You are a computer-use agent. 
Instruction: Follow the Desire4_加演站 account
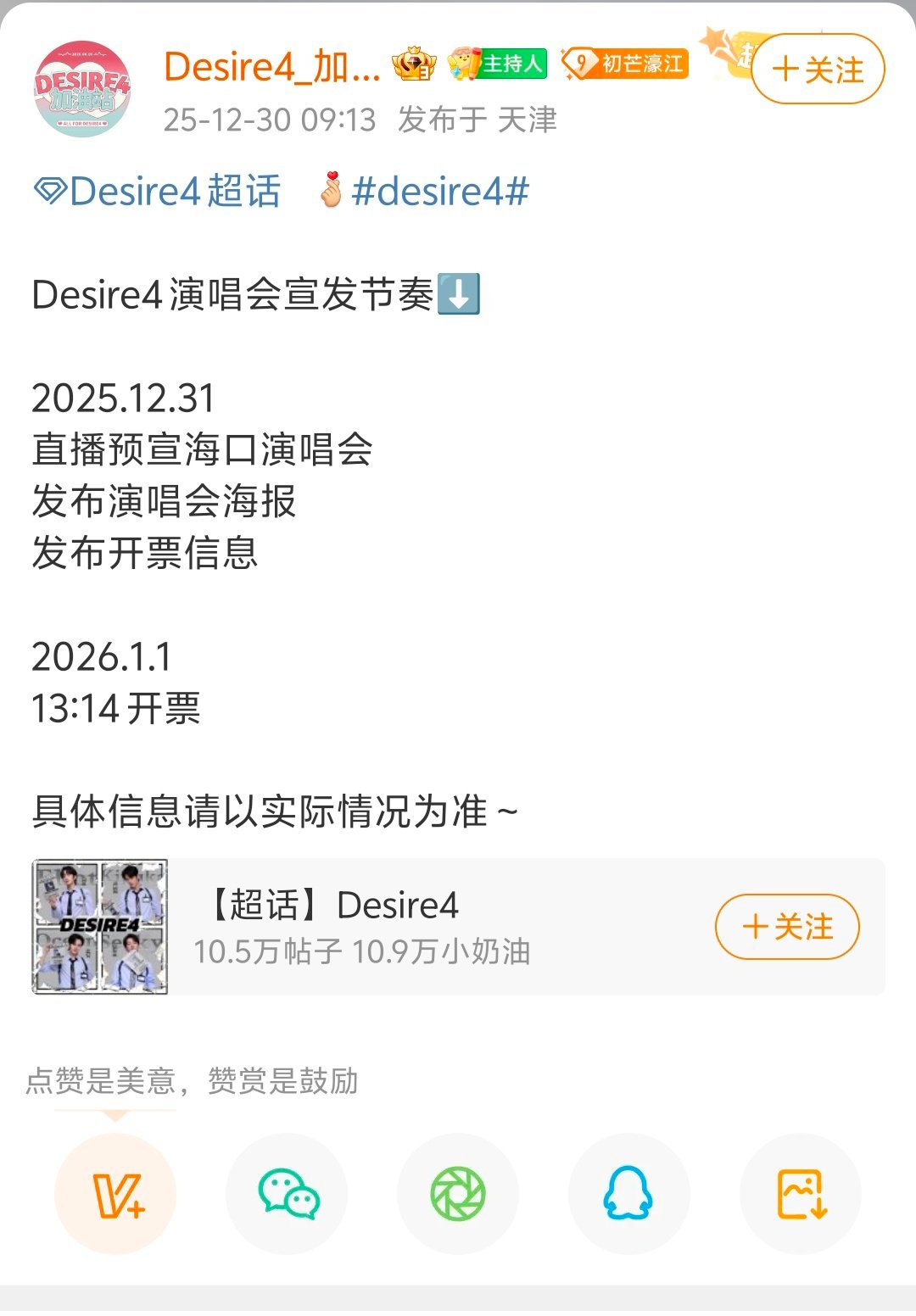point(817,70)
